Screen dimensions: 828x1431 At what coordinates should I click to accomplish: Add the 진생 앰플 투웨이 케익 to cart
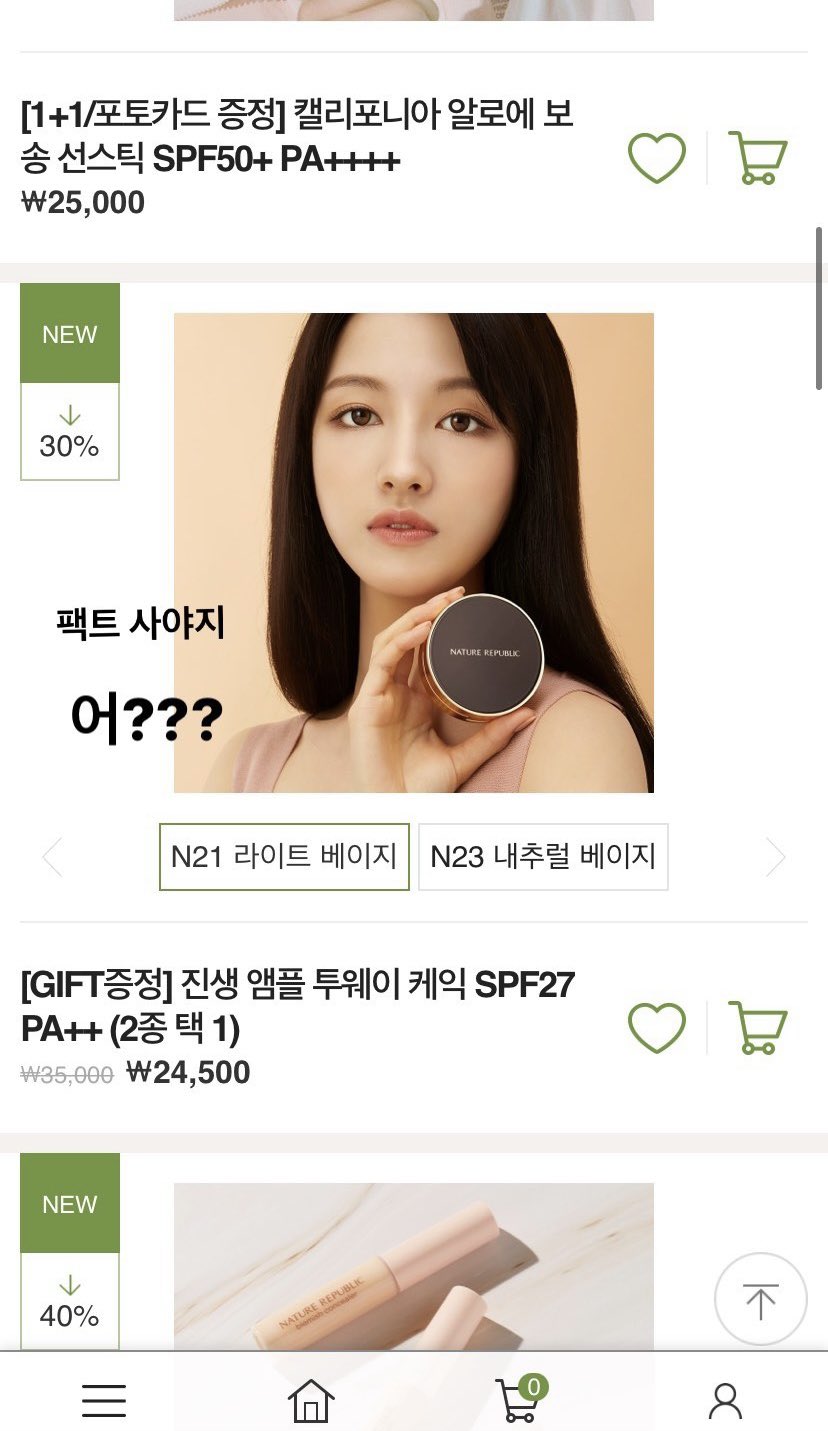pyautogui.click(x=758, y=1028)
